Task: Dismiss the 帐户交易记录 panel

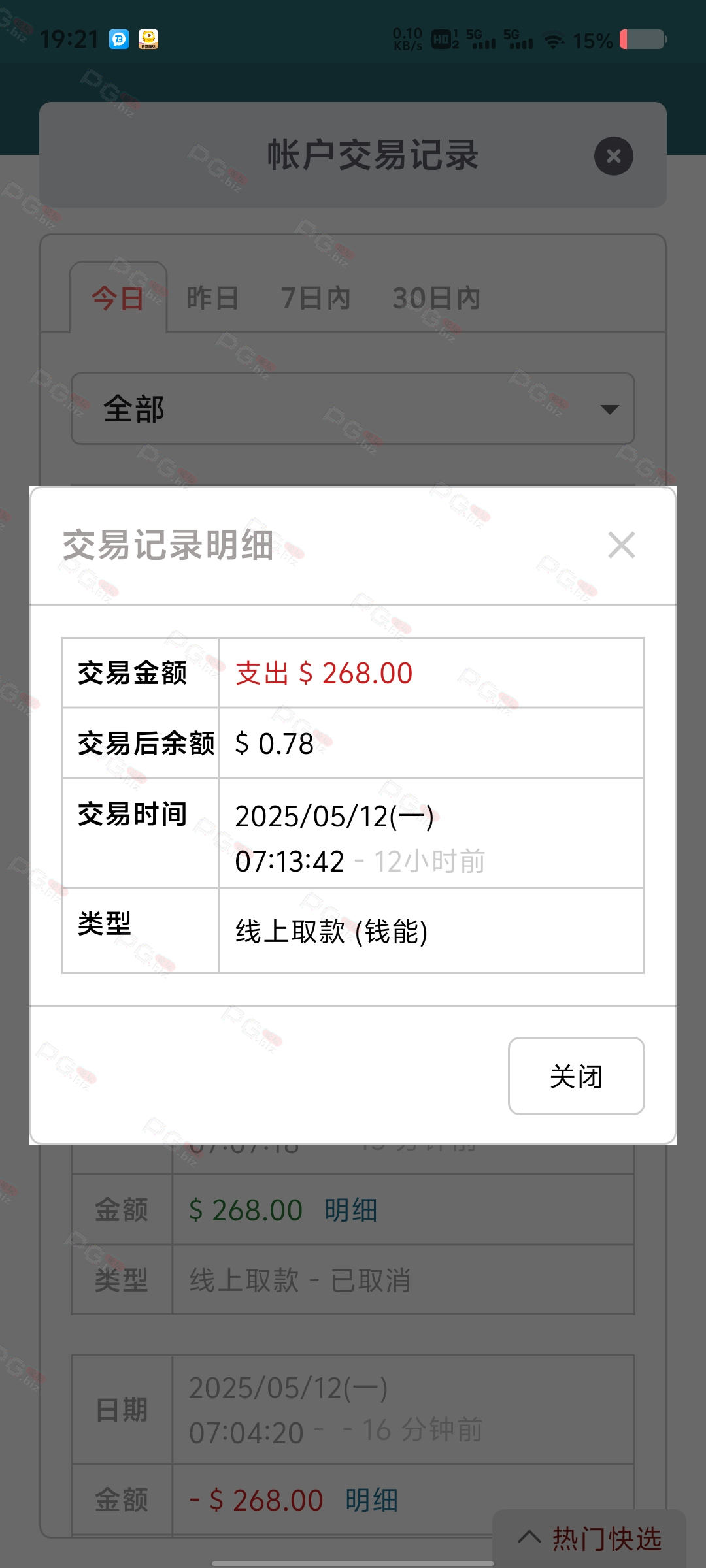Action: pyautogui.click(x=613, y=155)
